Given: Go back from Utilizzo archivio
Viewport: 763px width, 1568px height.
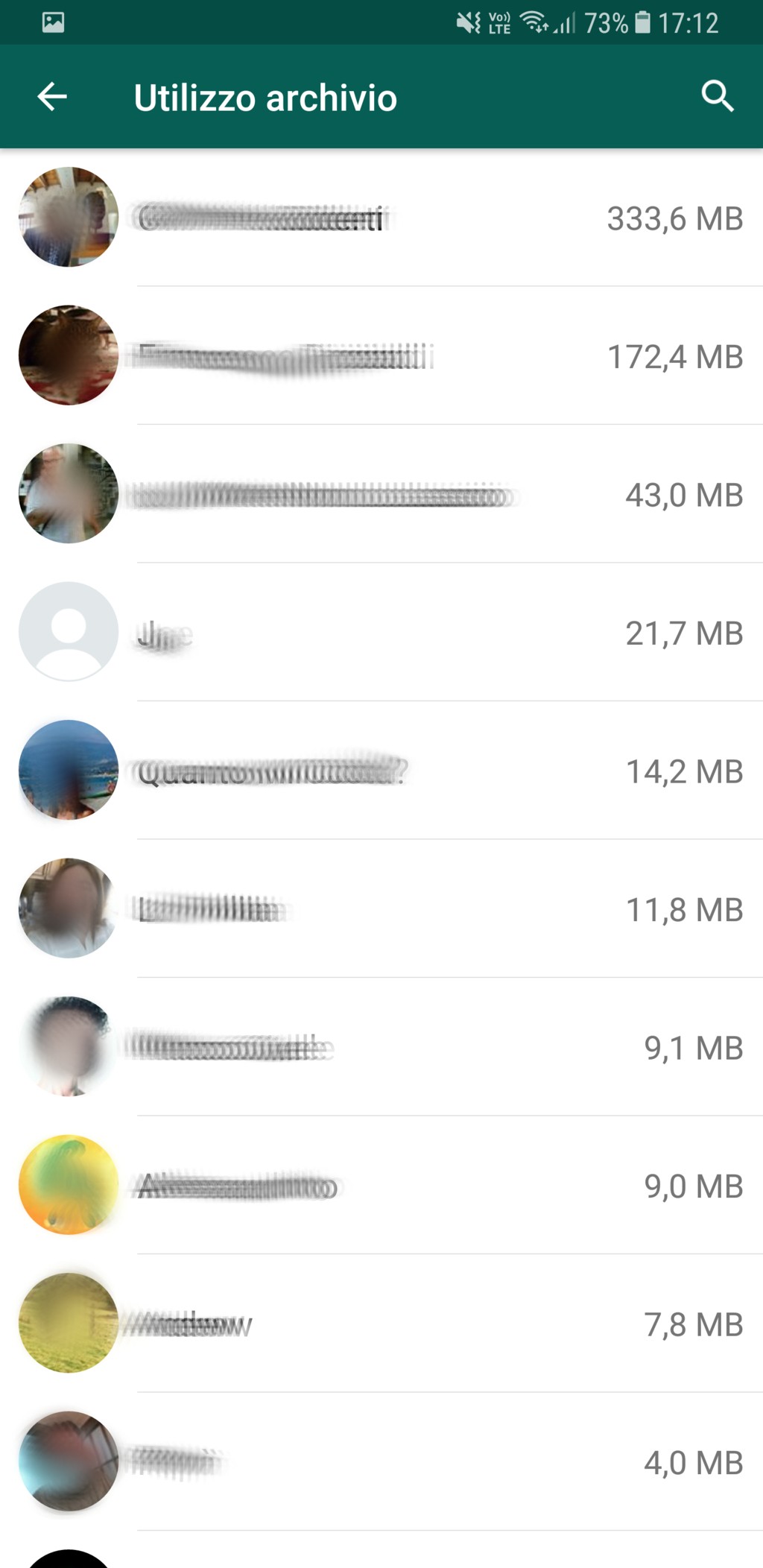Looking at the screenshot, I should tap(52, 97).
